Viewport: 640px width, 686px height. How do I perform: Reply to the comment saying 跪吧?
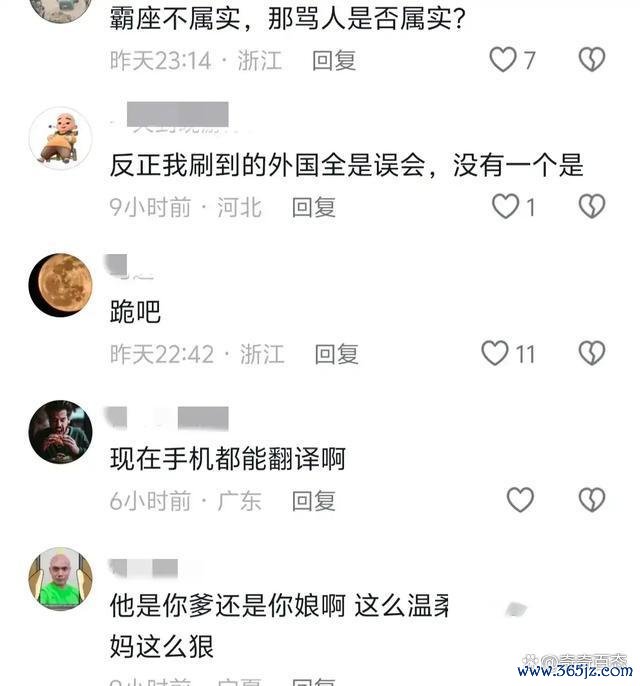(x=336, y=353)
